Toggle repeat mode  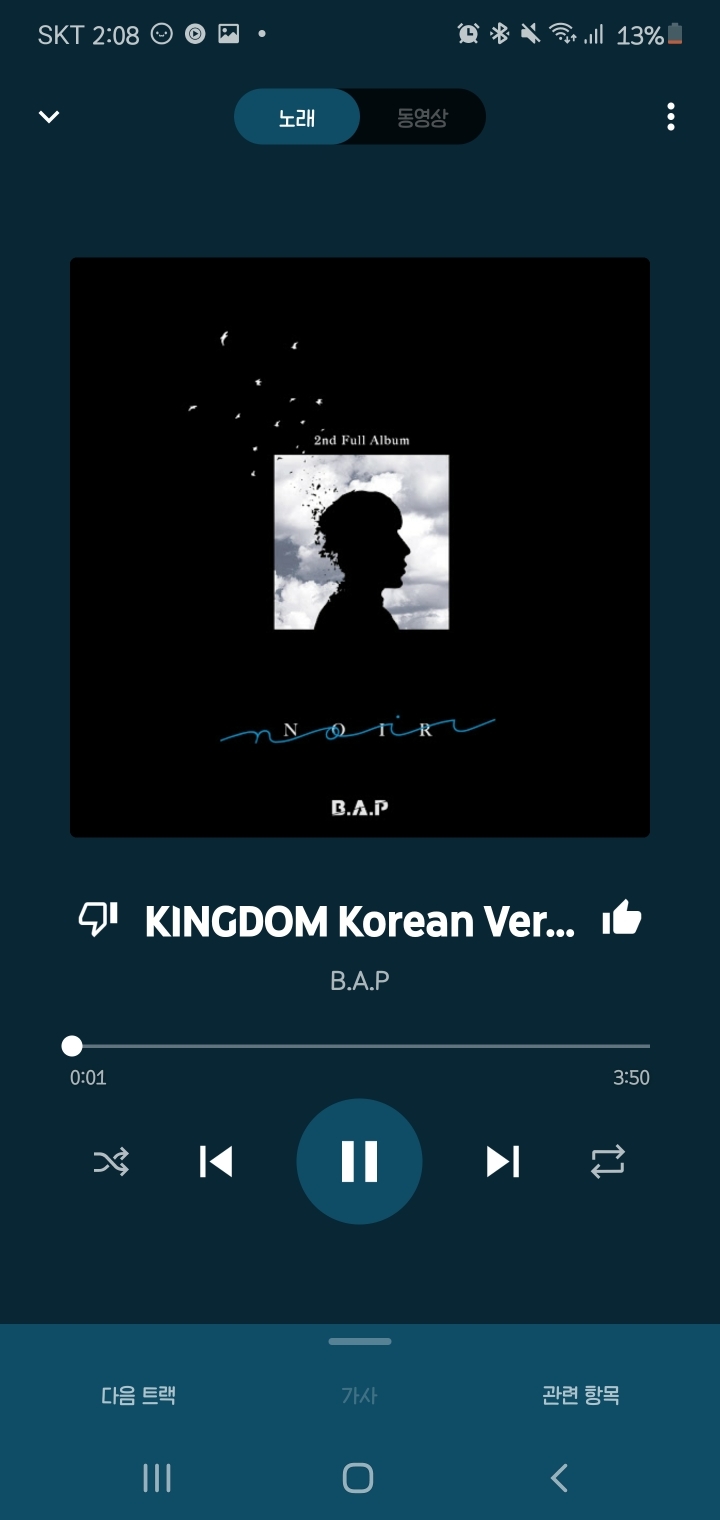607,1162
